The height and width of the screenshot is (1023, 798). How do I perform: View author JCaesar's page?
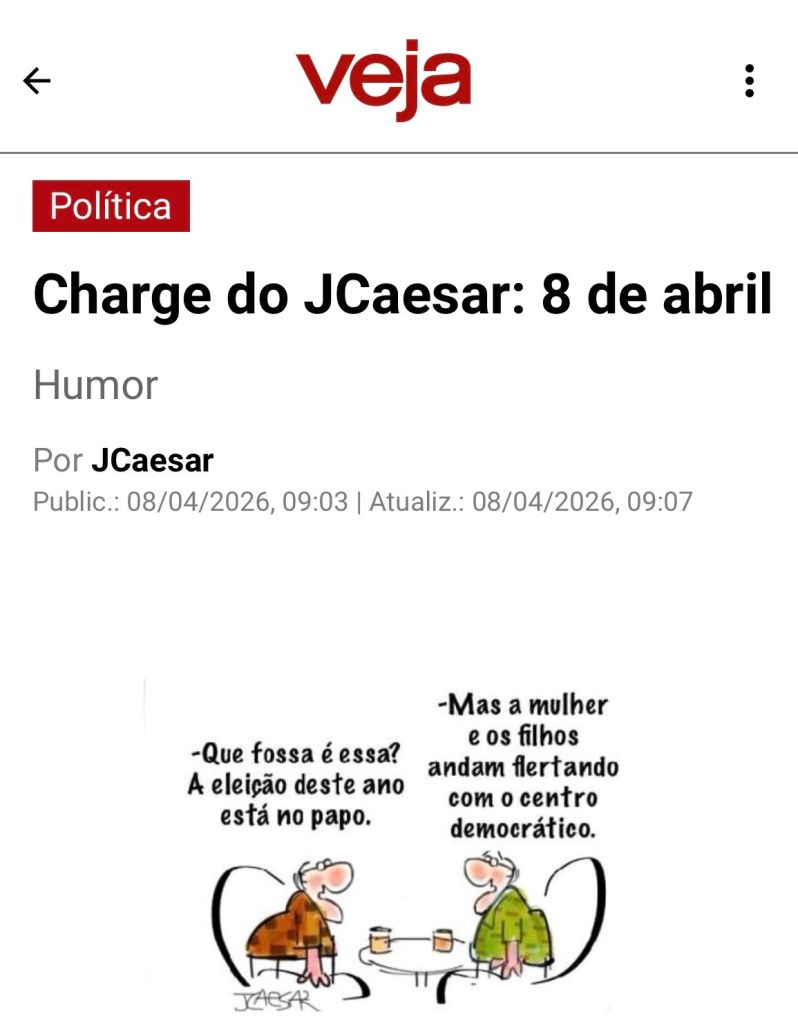pos(152,460)
